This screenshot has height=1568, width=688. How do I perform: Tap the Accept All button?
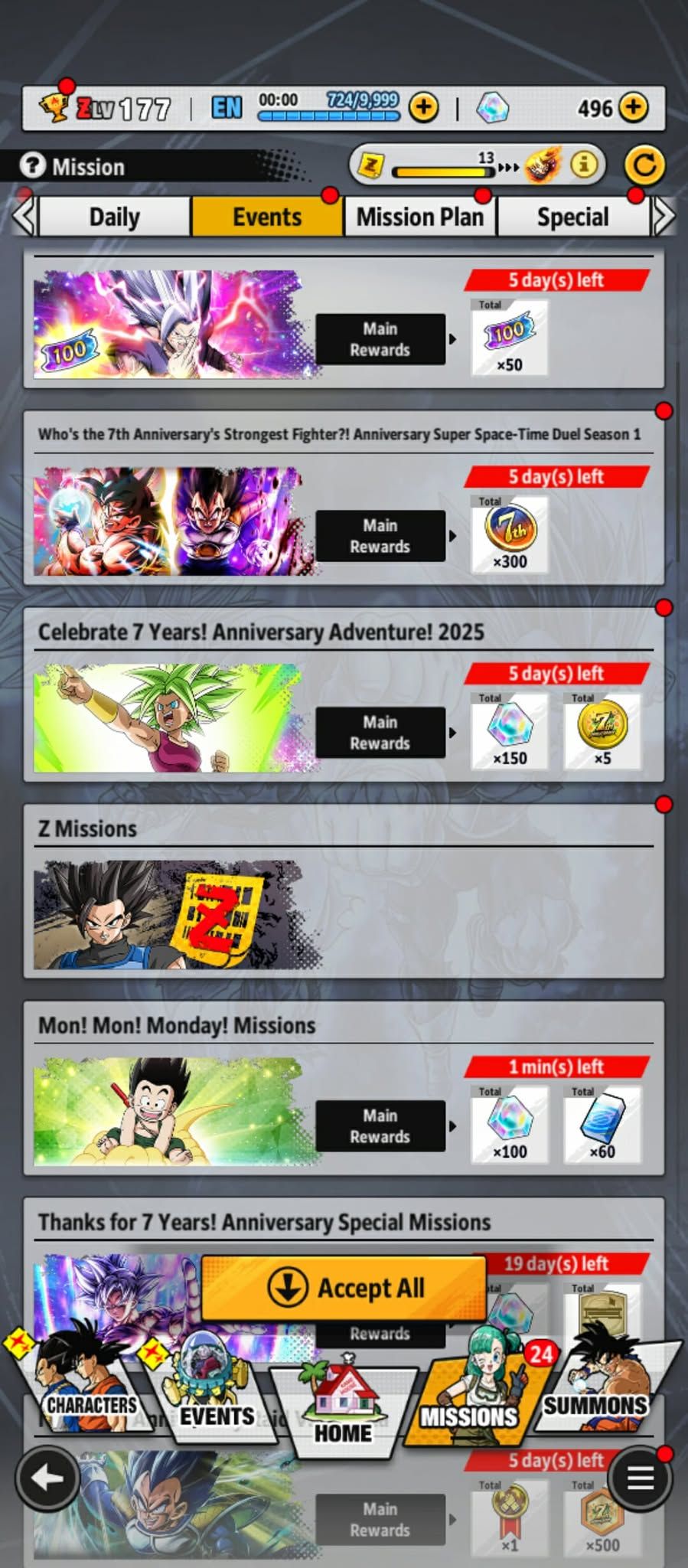pos(344,1288)
